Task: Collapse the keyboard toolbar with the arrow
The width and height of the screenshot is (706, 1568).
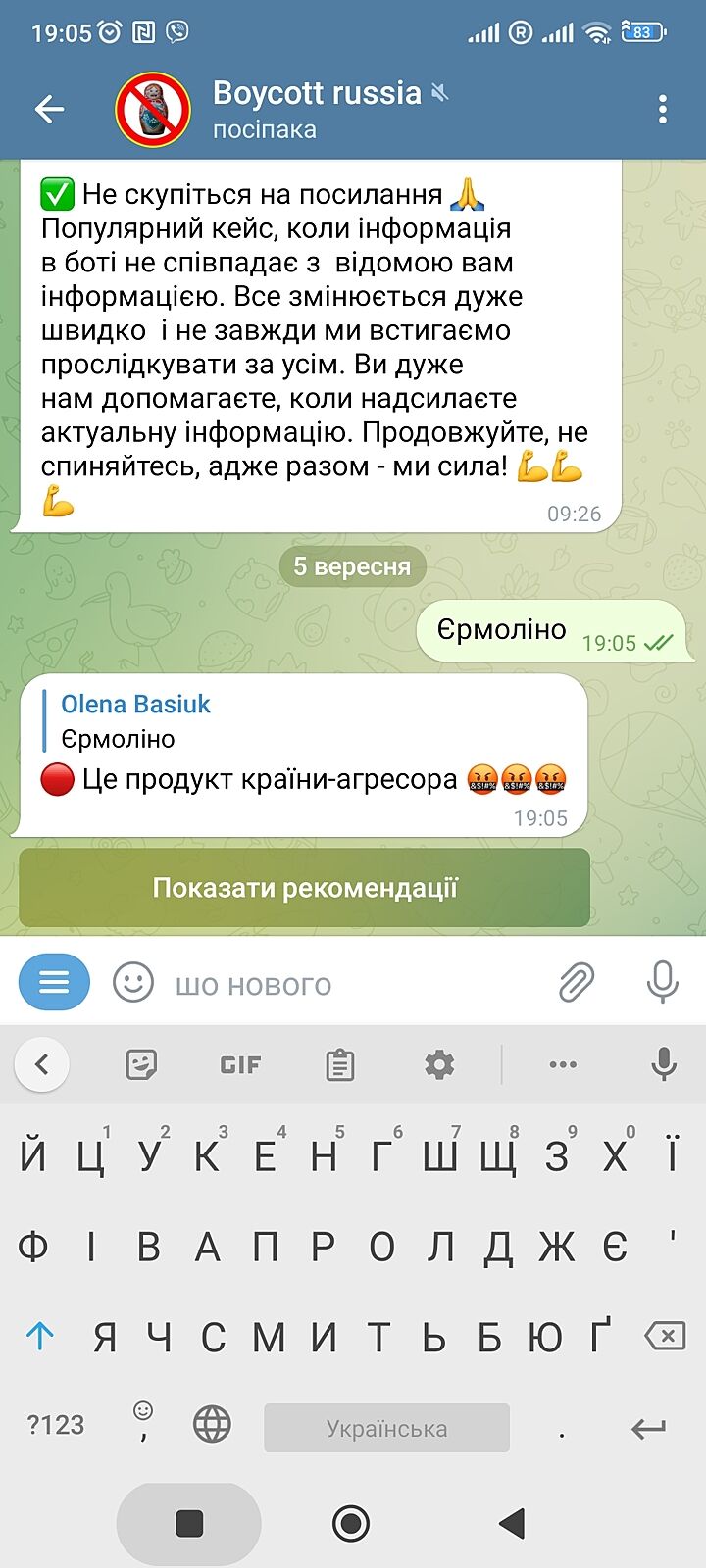Action: coord(41,1064)
